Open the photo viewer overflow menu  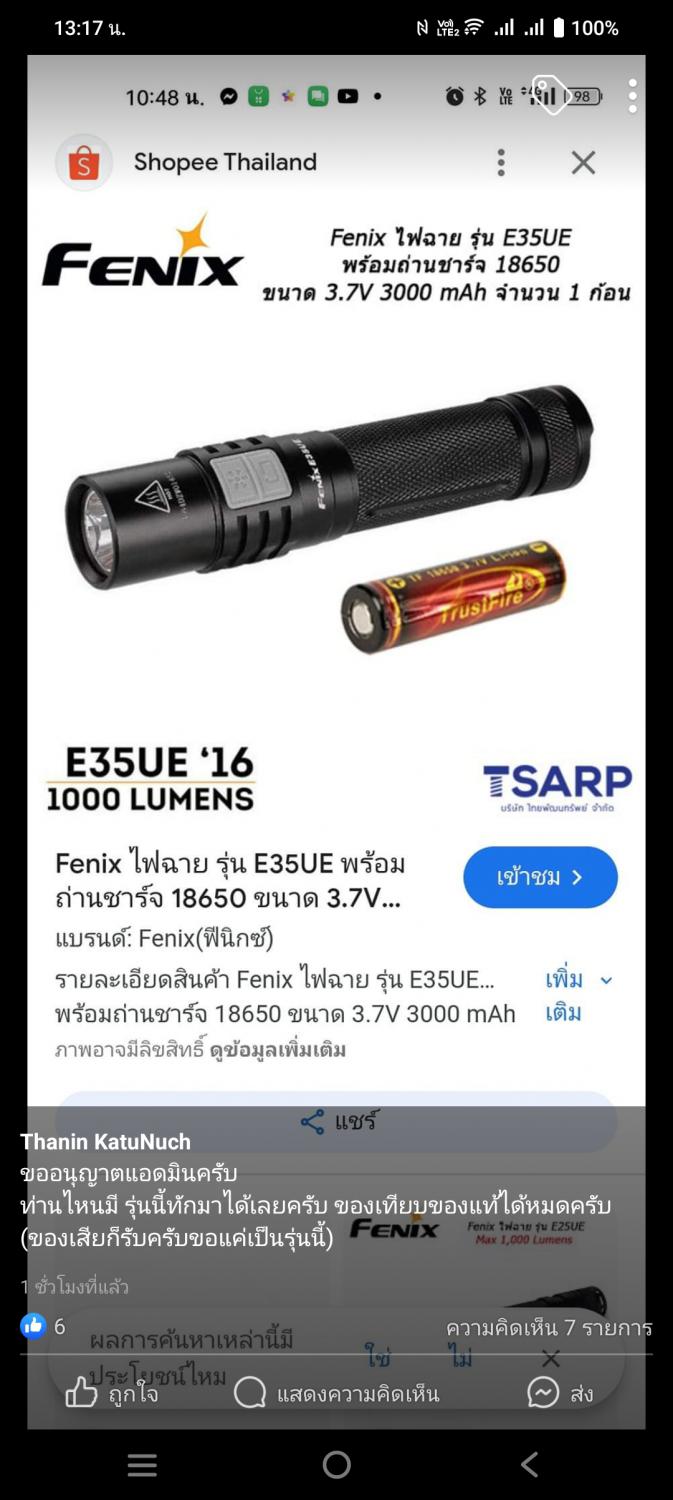[x=632, y=96]
